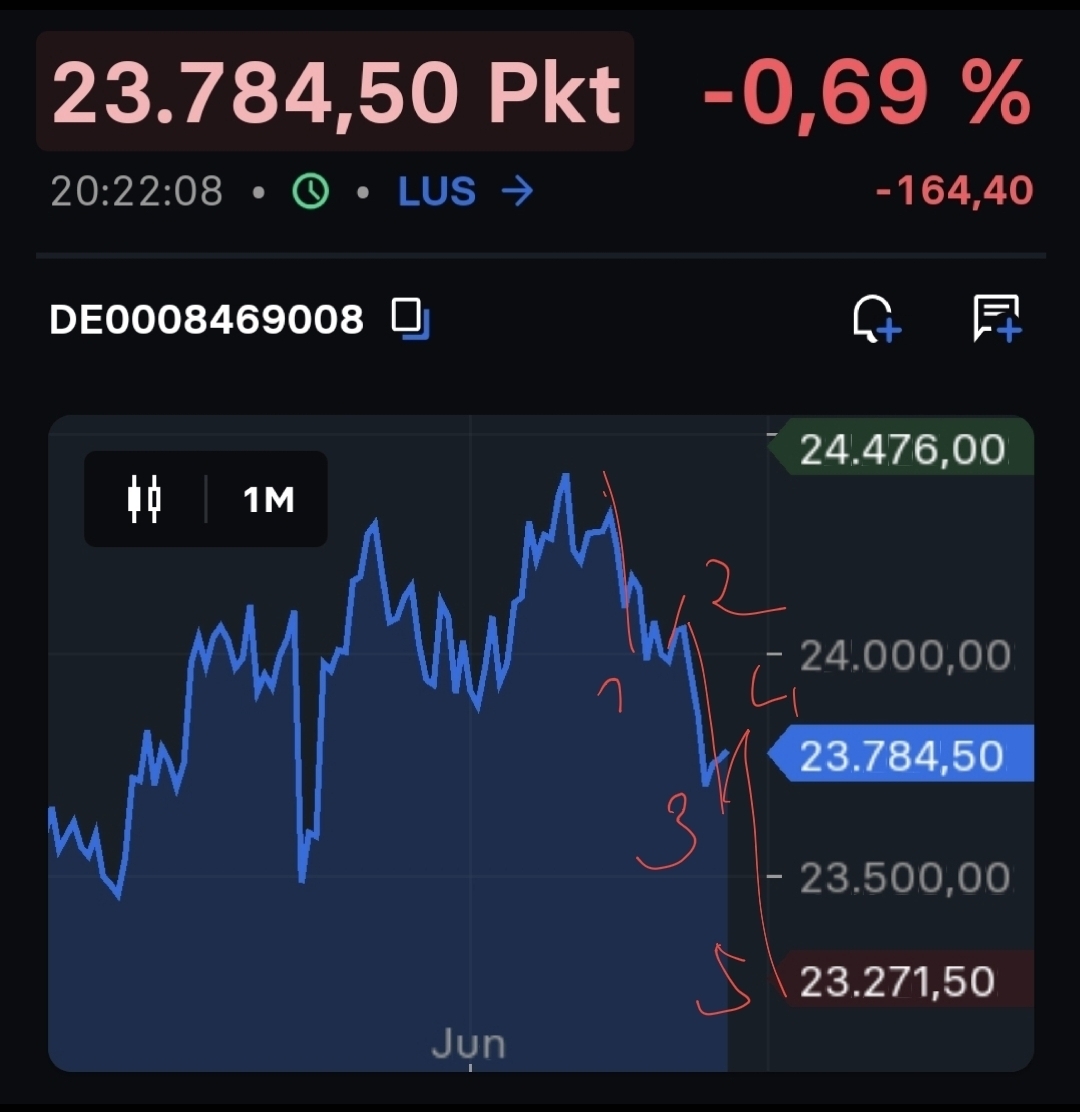Add a price alert with the bell

click(x=875, y=319)
